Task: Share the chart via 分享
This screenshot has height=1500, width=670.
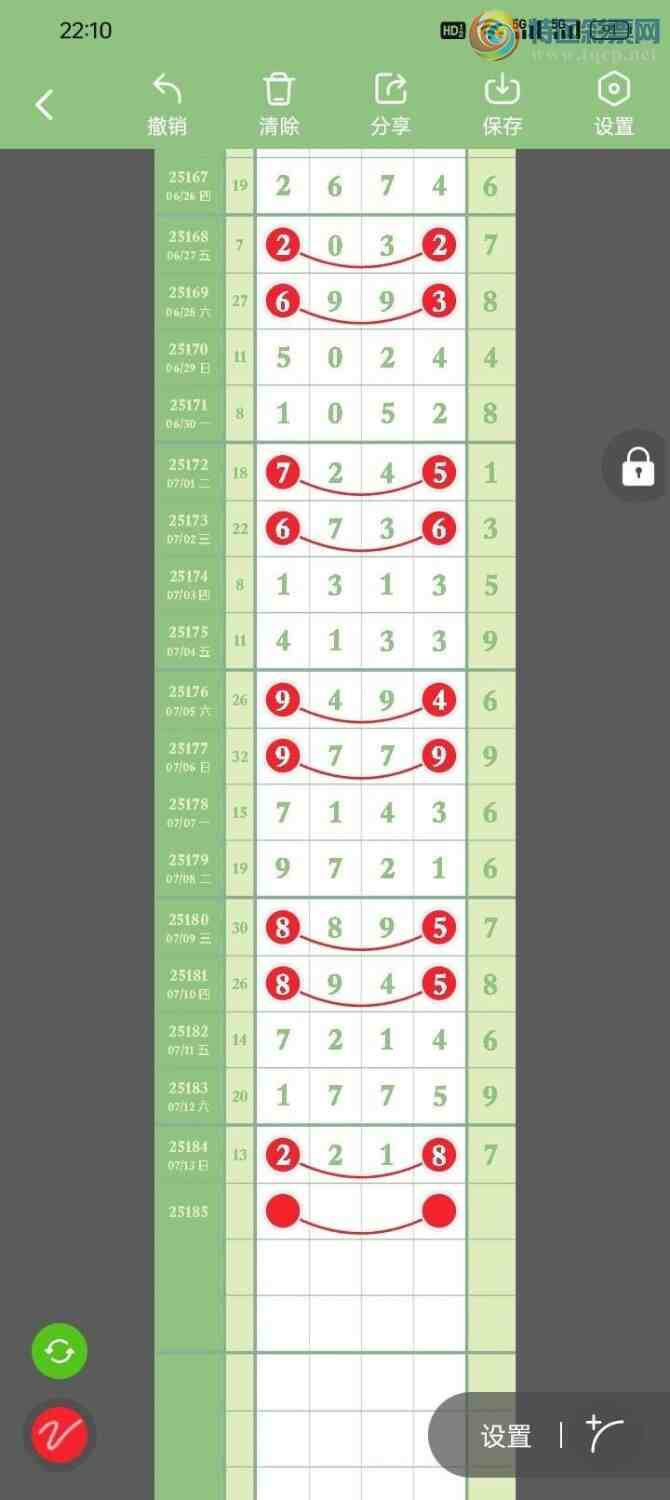Action: tap(390, 104)
